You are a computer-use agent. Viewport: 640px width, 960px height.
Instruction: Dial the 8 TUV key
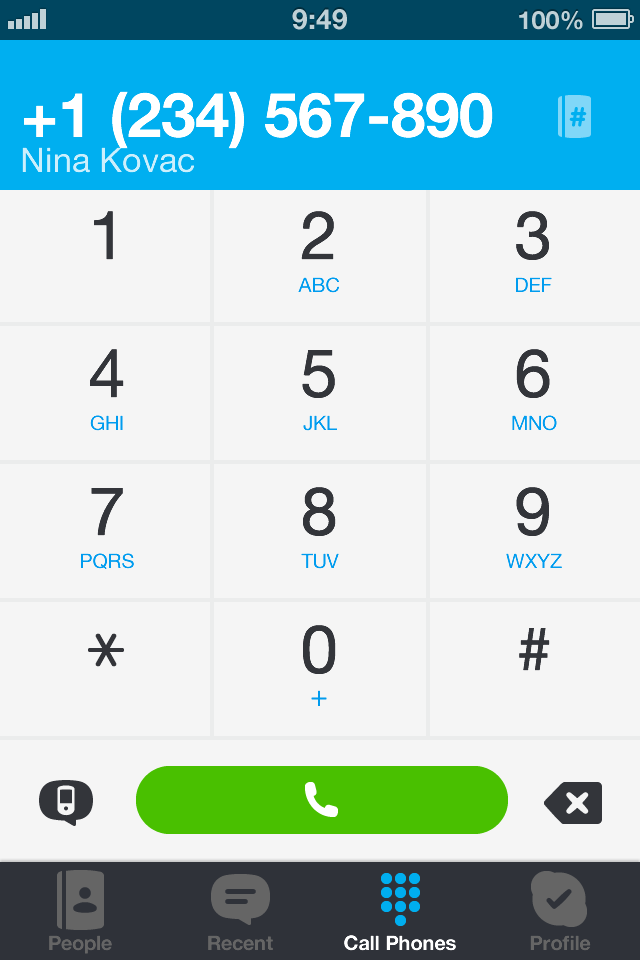pos(319,530)
